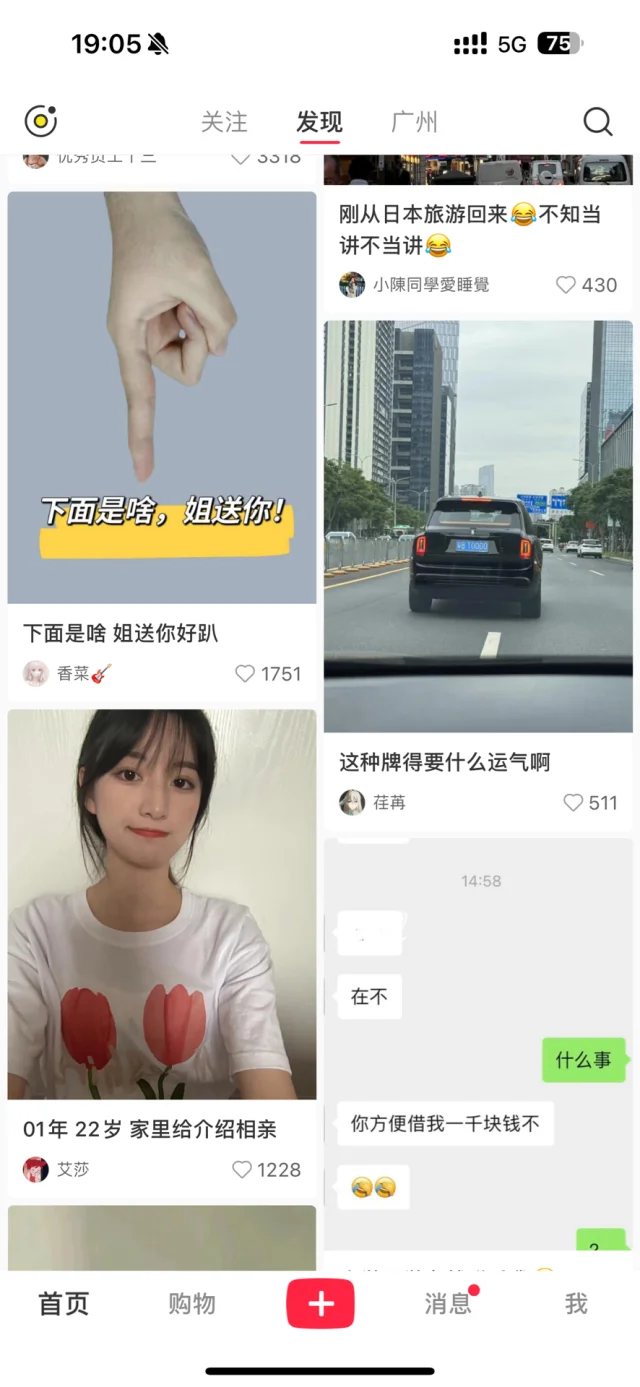640x1387 pixels.
Task: Open the 消息 tab
Action: tap(448, 1304)
